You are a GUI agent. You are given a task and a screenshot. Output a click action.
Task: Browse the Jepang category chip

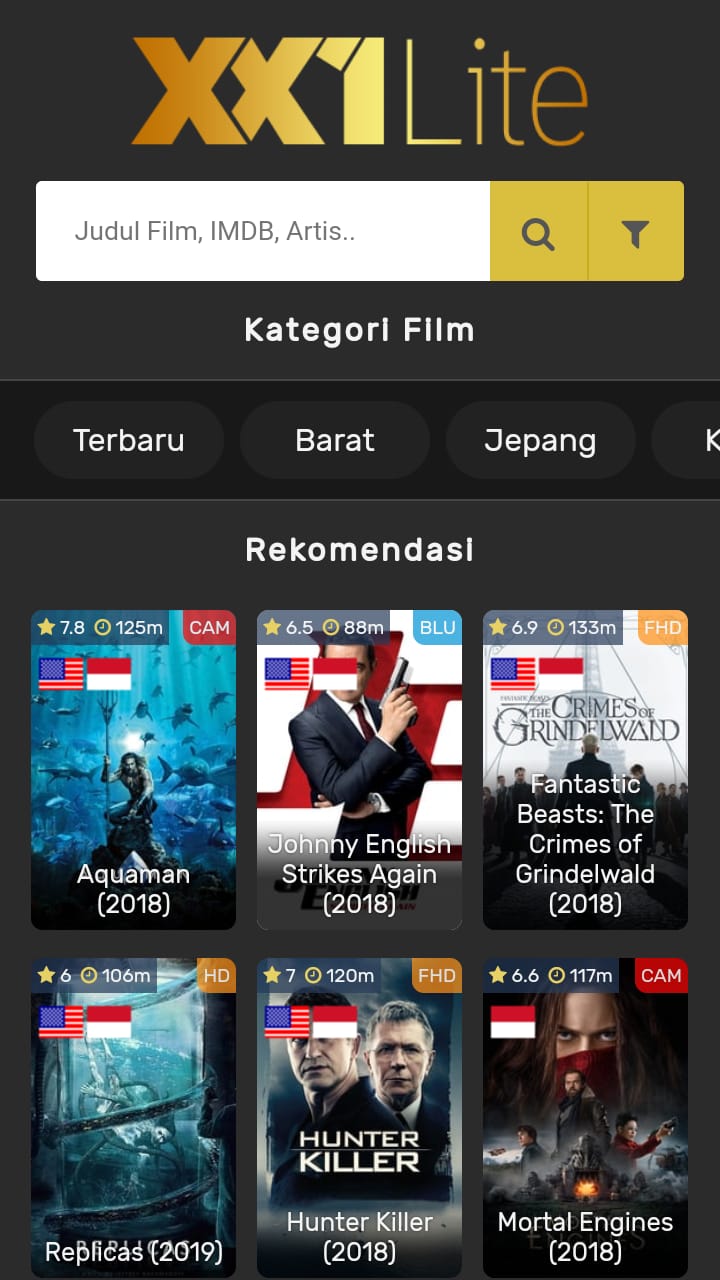[540, 440]
